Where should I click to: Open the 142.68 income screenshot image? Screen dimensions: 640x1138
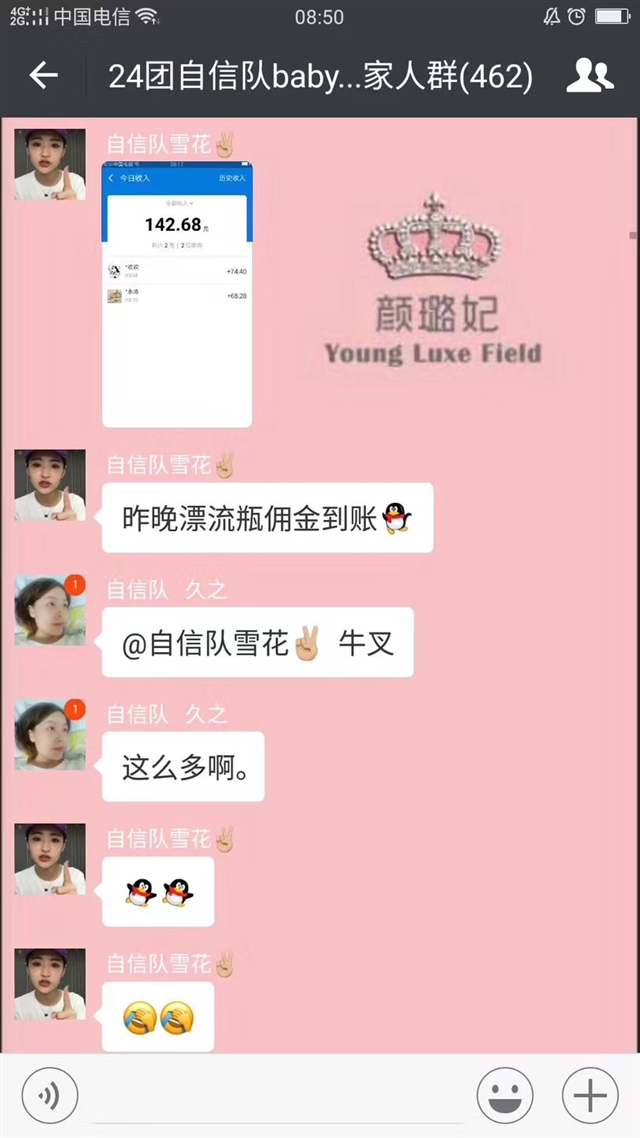[x=177, y=294]
